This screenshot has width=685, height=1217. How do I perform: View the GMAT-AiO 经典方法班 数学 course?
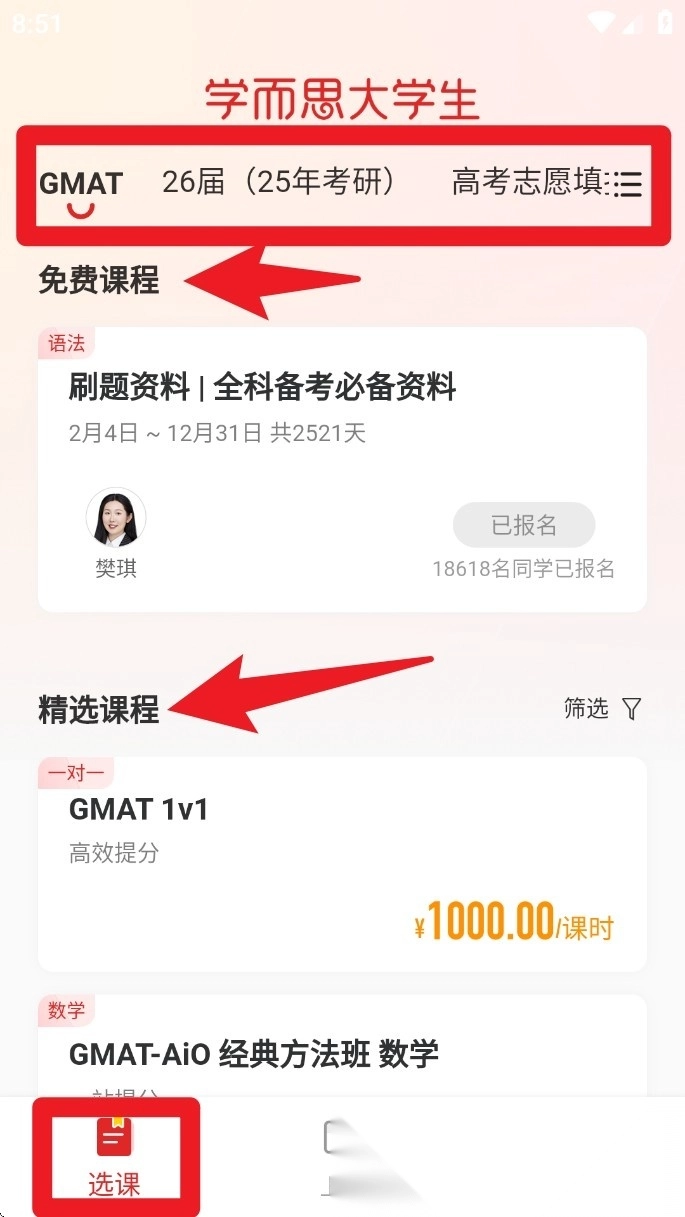click(x=254, y=1054)
